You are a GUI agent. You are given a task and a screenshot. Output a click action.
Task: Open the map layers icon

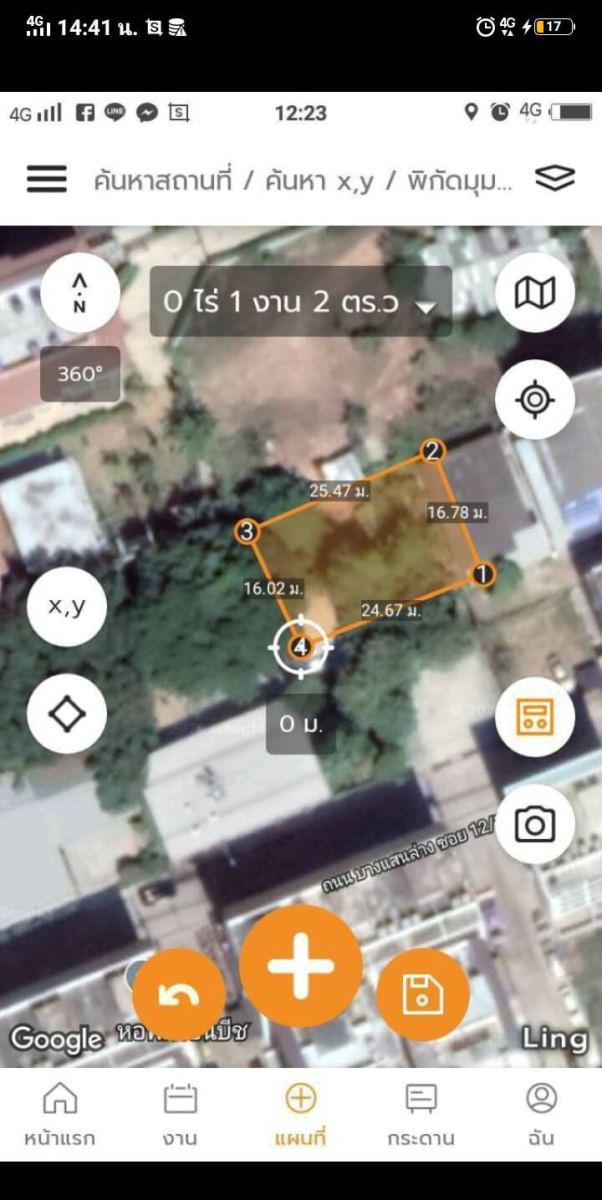[x=555, y=179]
